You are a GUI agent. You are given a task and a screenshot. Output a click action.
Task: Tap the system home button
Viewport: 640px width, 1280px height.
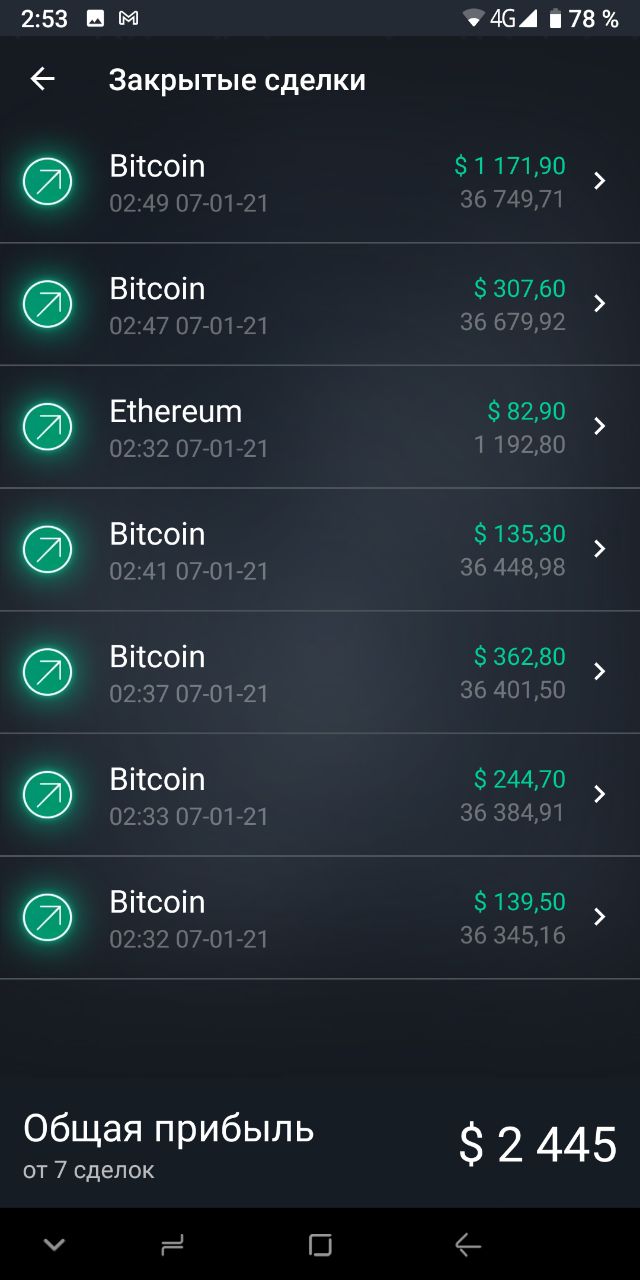pos(320,1245)
